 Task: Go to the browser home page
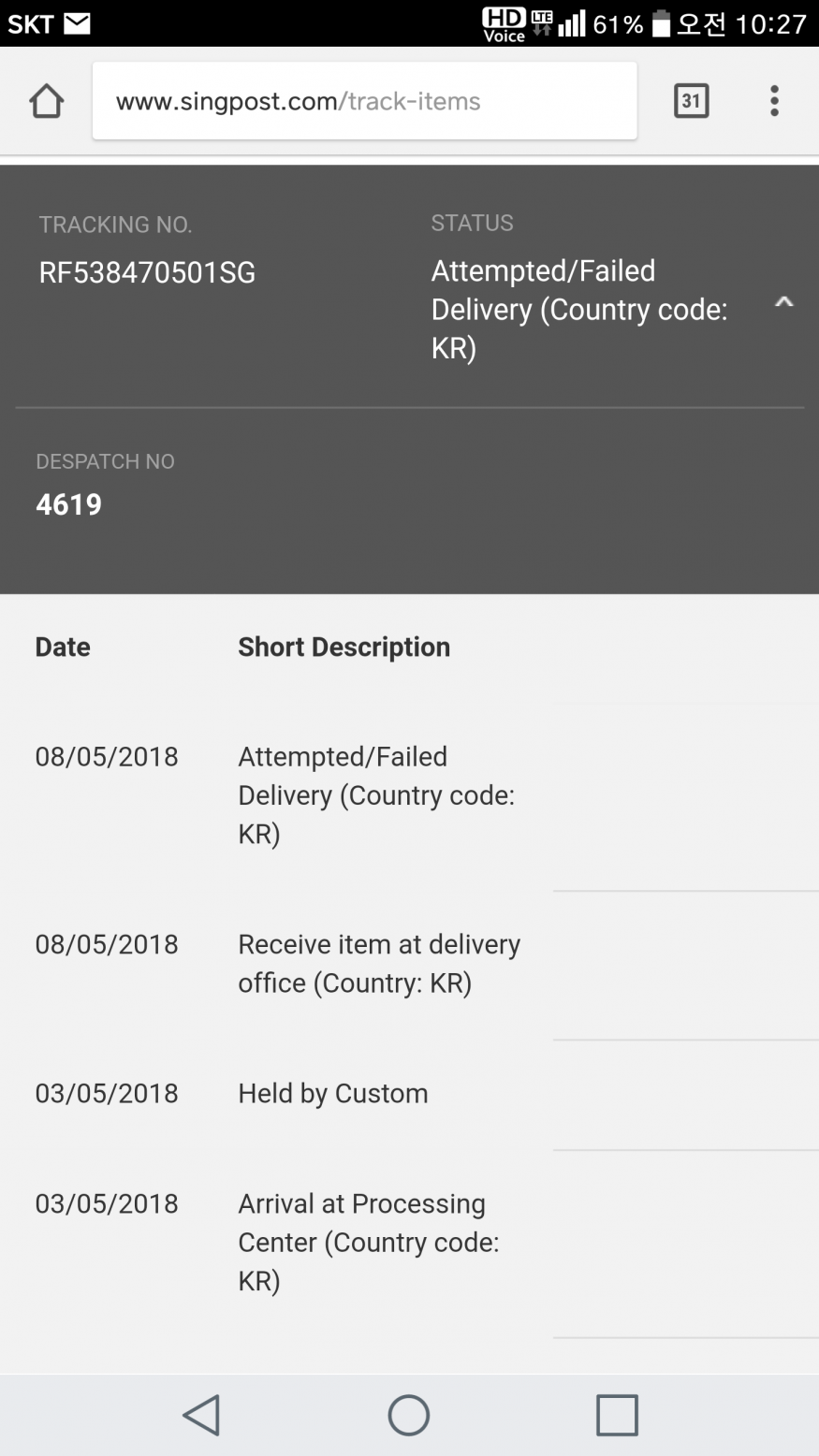point(46,101)
